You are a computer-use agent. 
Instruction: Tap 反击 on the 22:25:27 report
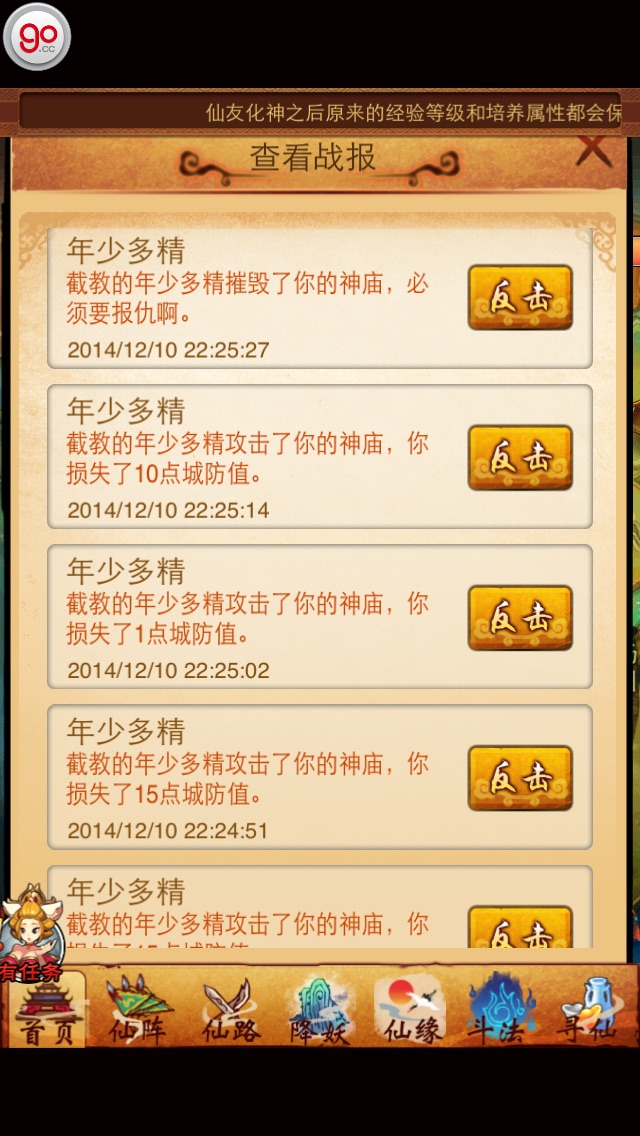tap(520, 297)
